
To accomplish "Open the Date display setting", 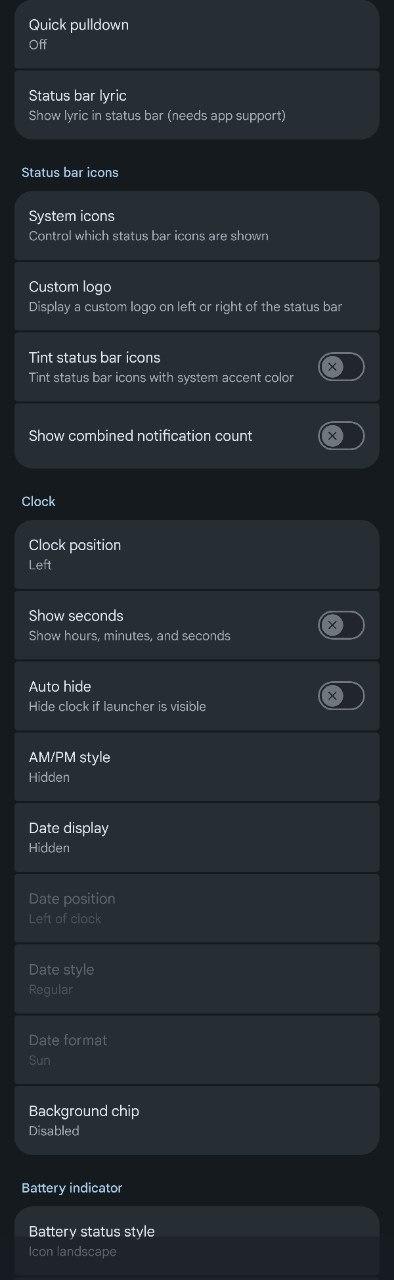I will pyautogui.click(x=197, y=838).
